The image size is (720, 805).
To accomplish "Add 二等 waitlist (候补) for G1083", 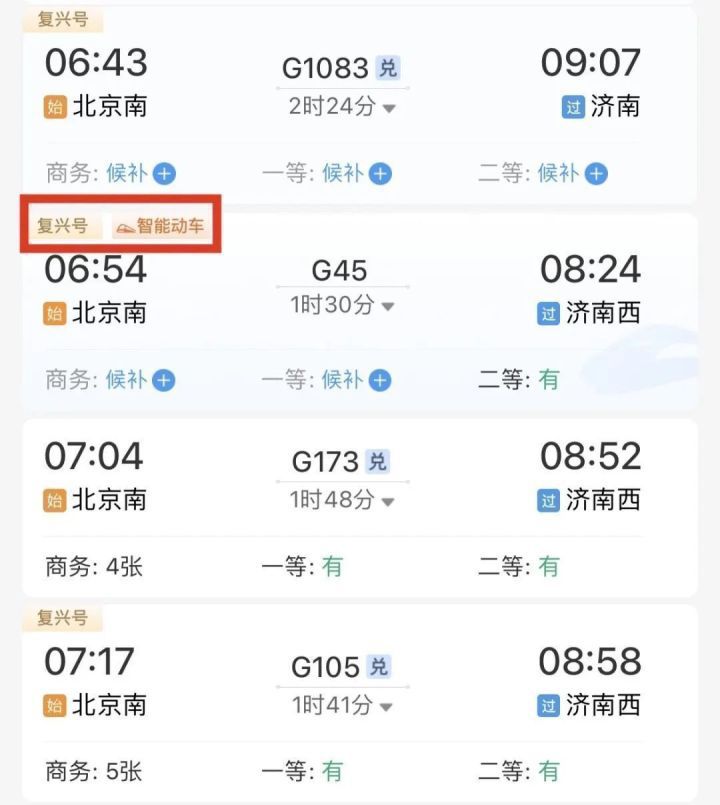I will (596, 174).
